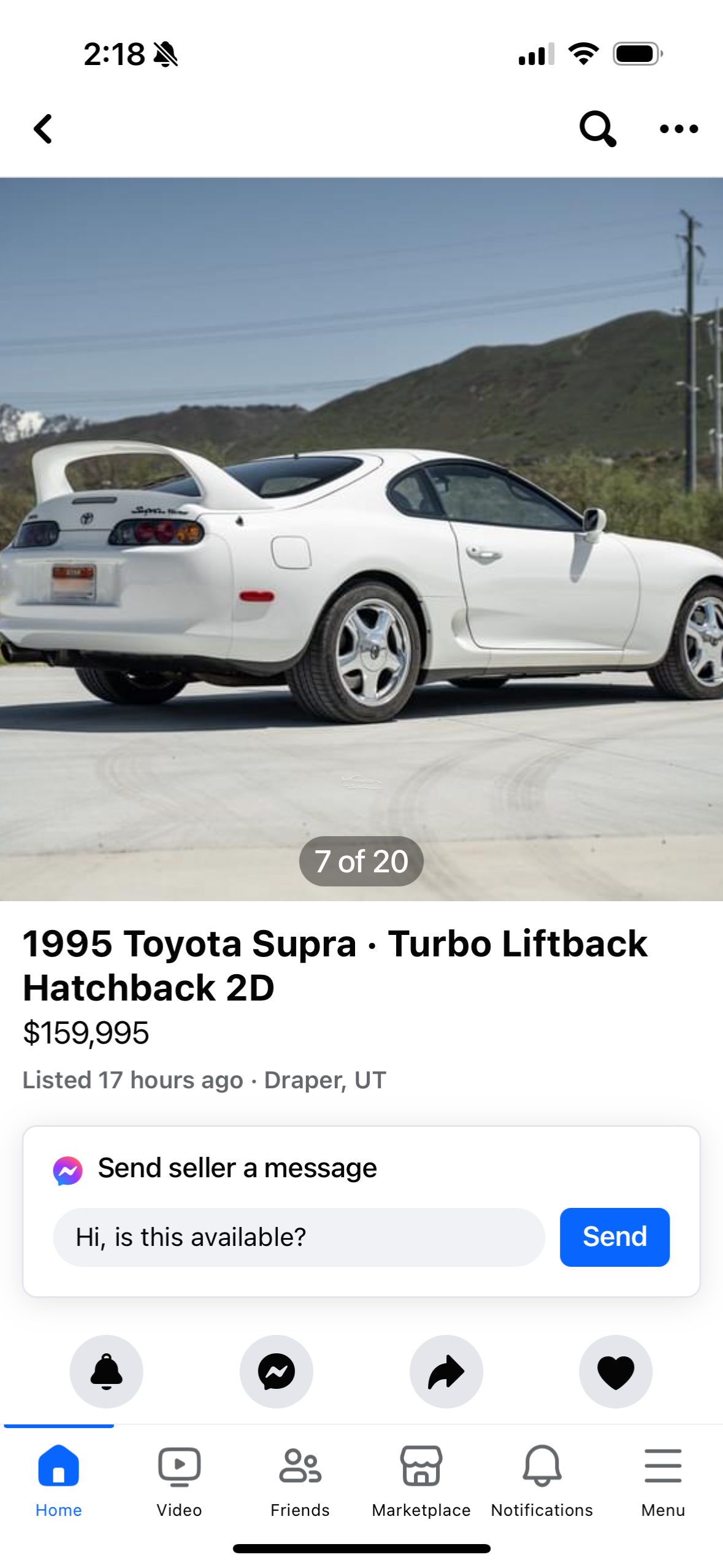Screen dimensions: 723x1568
Task: Share this Supra listing
Action: coord(446,1371)
